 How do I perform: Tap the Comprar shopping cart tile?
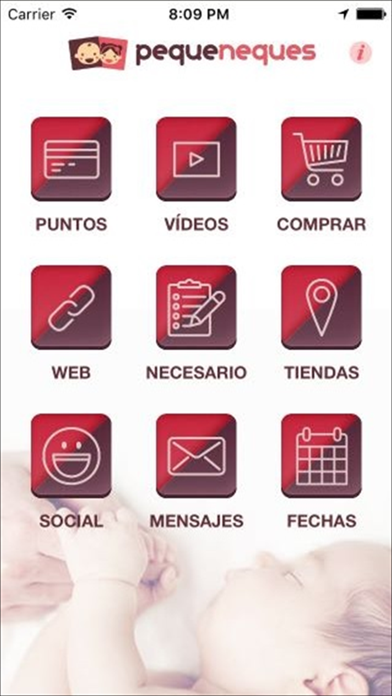(321, 159)
